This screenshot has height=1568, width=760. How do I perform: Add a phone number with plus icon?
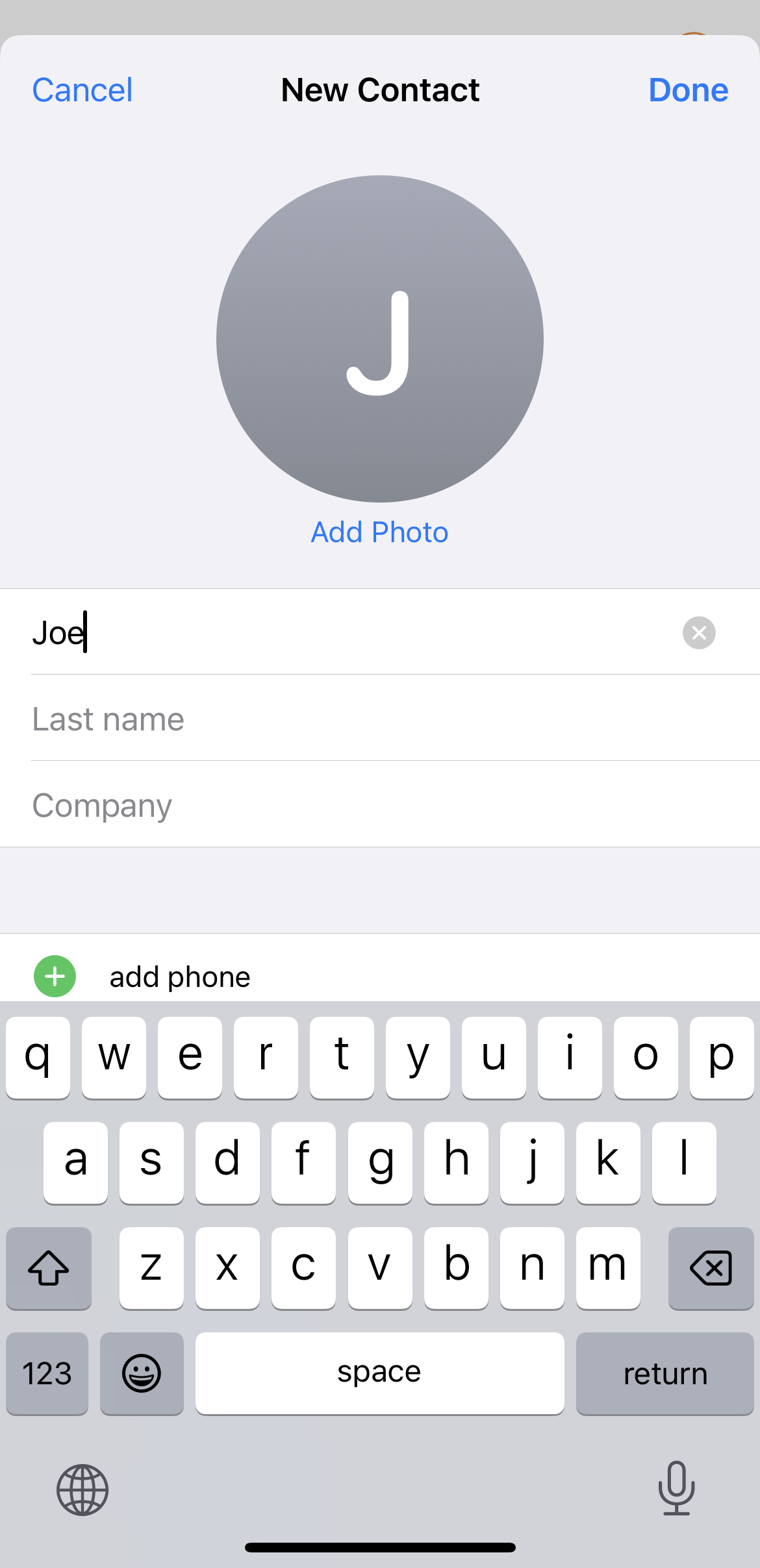55,976
